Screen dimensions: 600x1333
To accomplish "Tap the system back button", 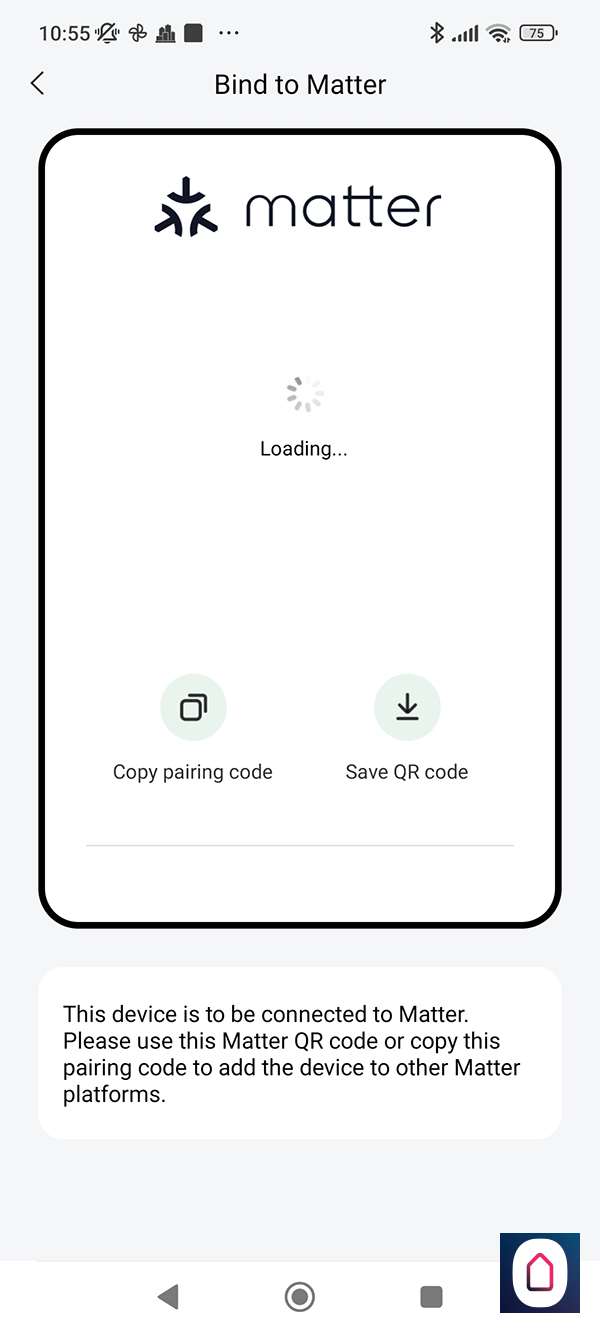I will (168, 1297).
